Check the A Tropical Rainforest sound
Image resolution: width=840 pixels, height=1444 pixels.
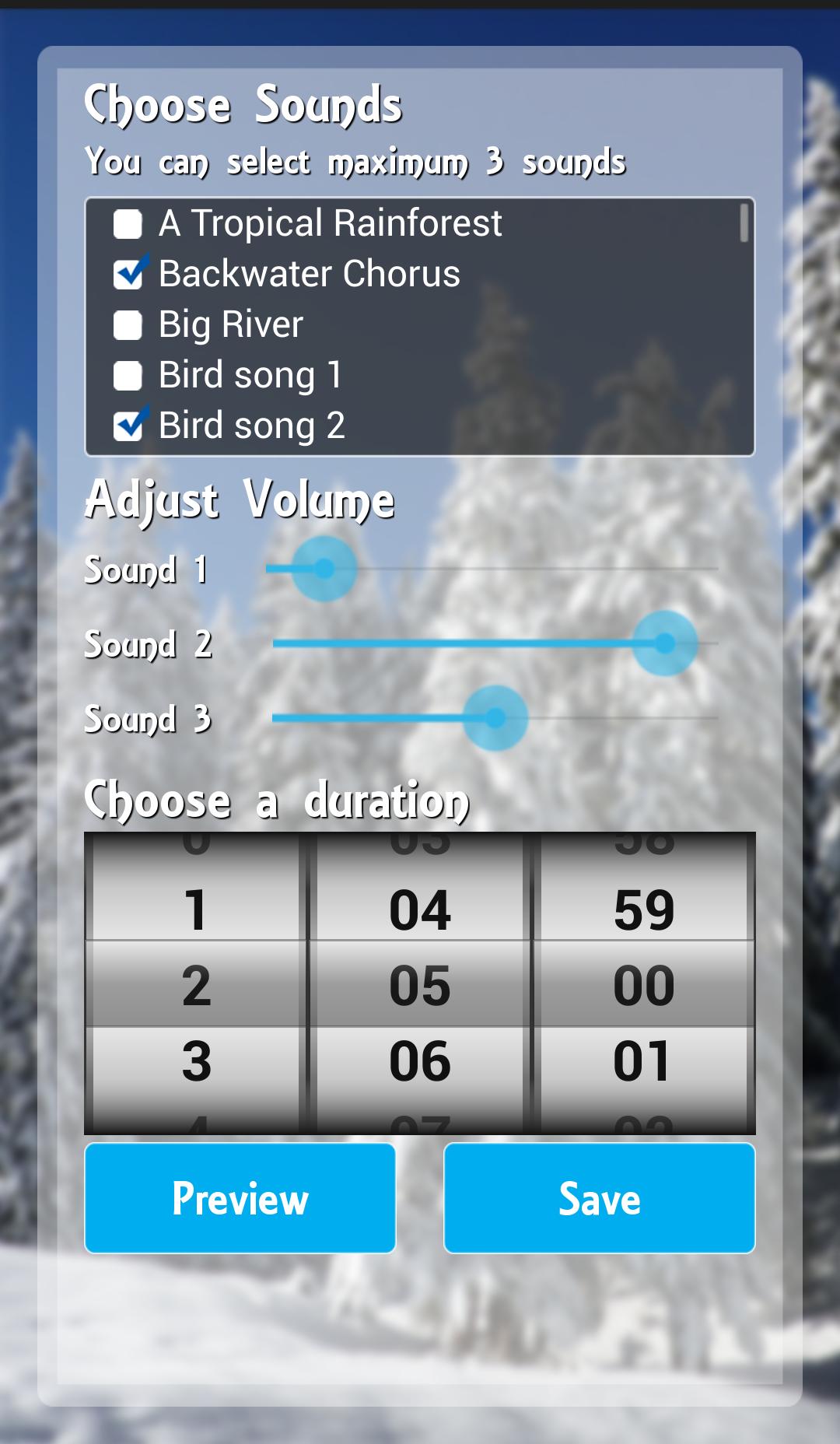tap(128, 224)
